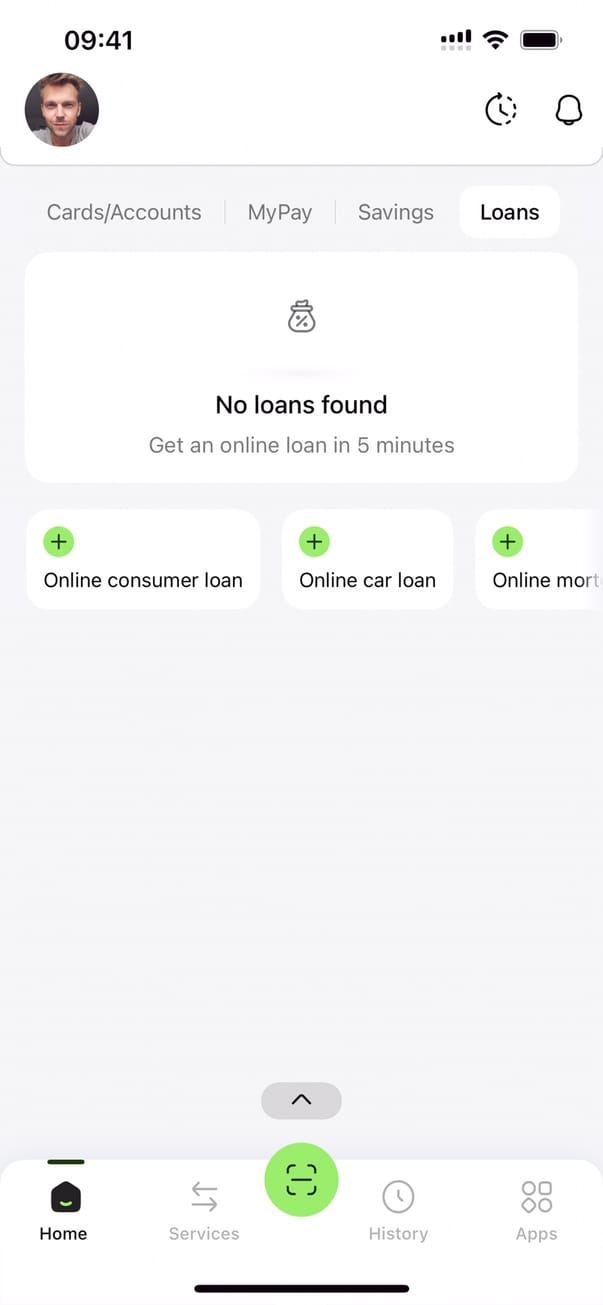Launch the green QR scan button
The image size is (603, 1305).
coord(301,1180)
